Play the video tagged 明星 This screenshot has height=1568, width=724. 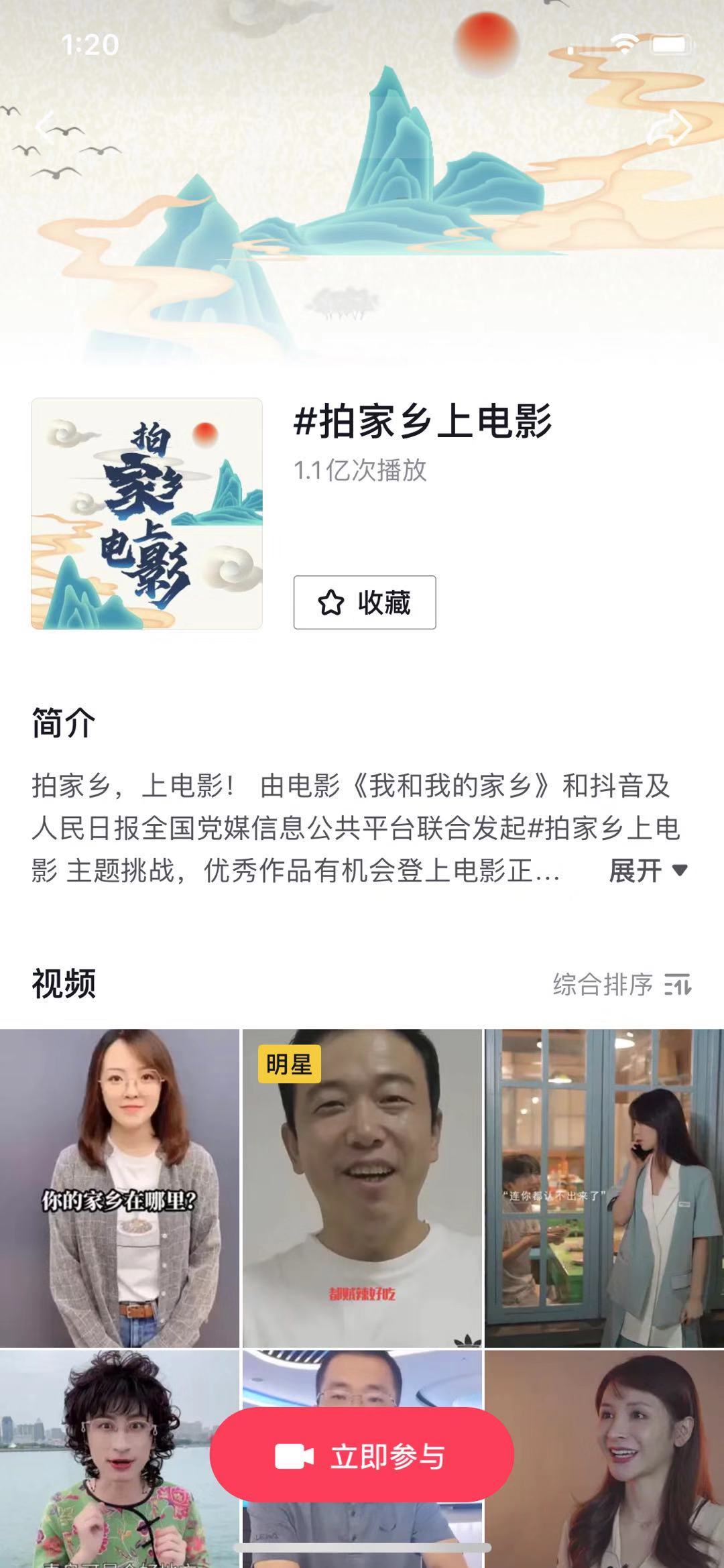tap(362, 1188)
